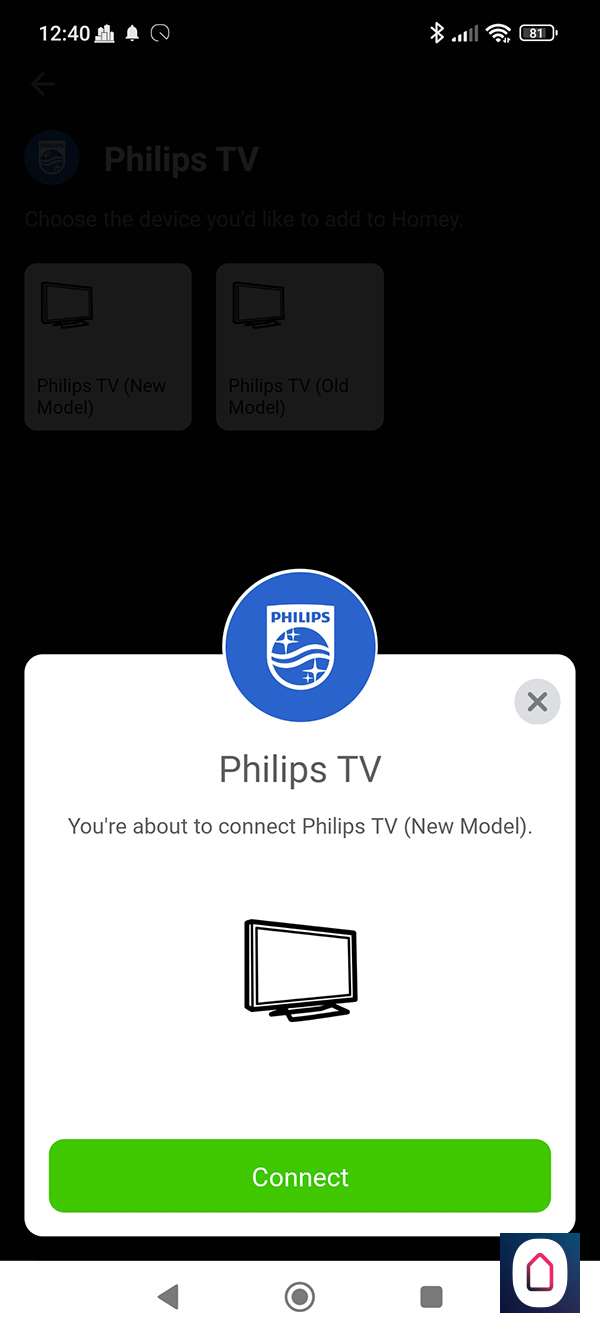Image resolution: width=600 pixels, height=1333 pixels.
Task: Go to the home screen
Action: coord(300,1297)
